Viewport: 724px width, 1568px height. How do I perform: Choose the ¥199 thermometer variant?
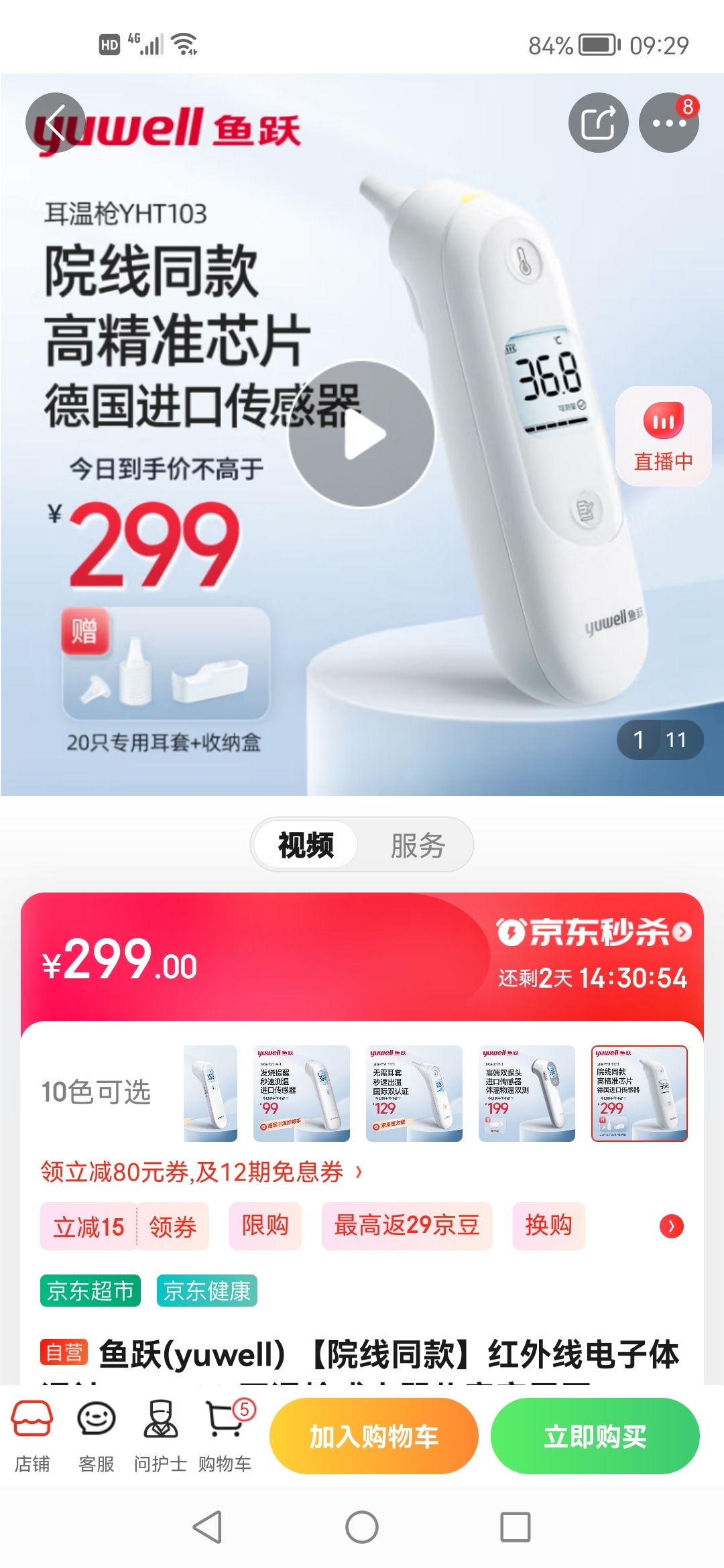click(x=526, y=1093)
